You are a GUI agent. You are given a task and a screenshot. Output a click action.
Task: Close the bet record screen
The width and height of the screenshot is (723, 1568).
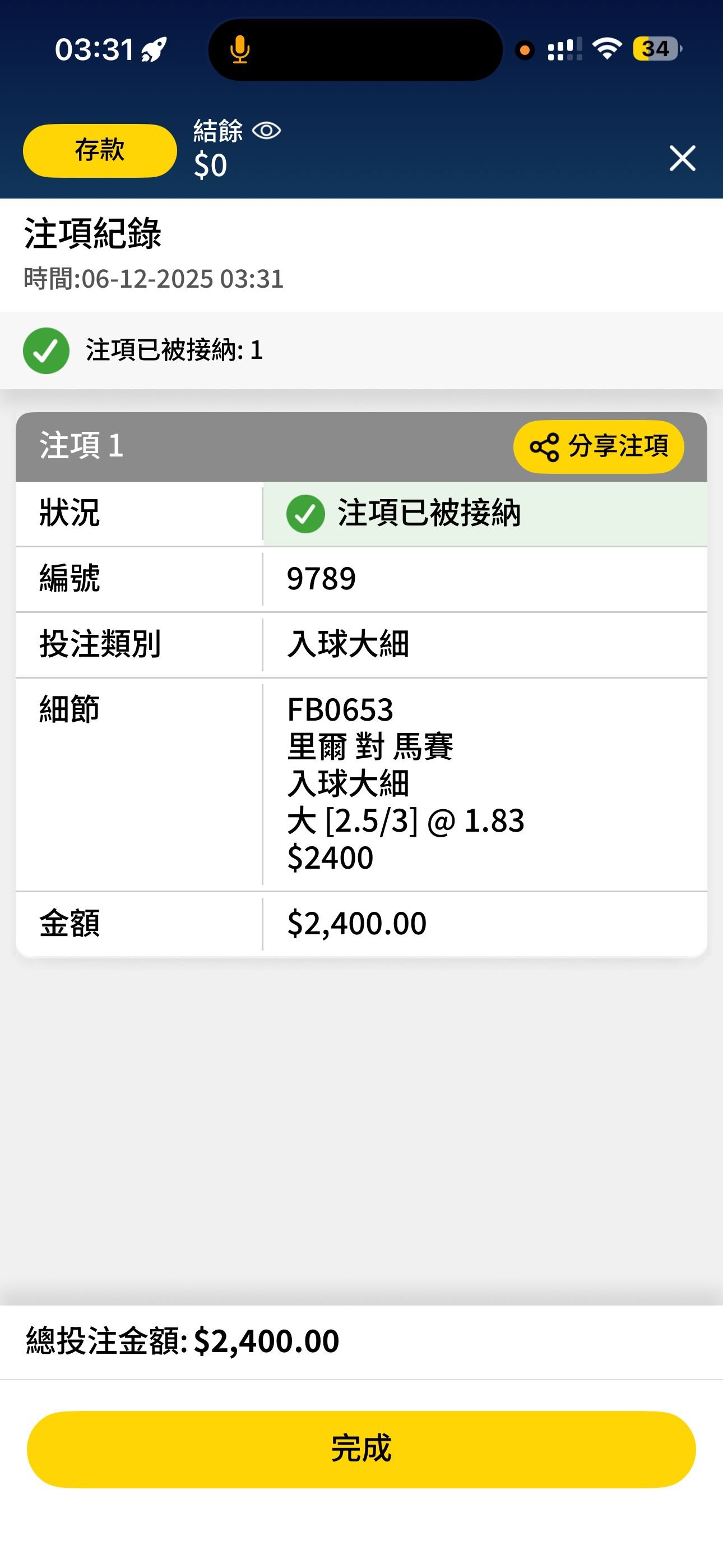pos(682,158)
